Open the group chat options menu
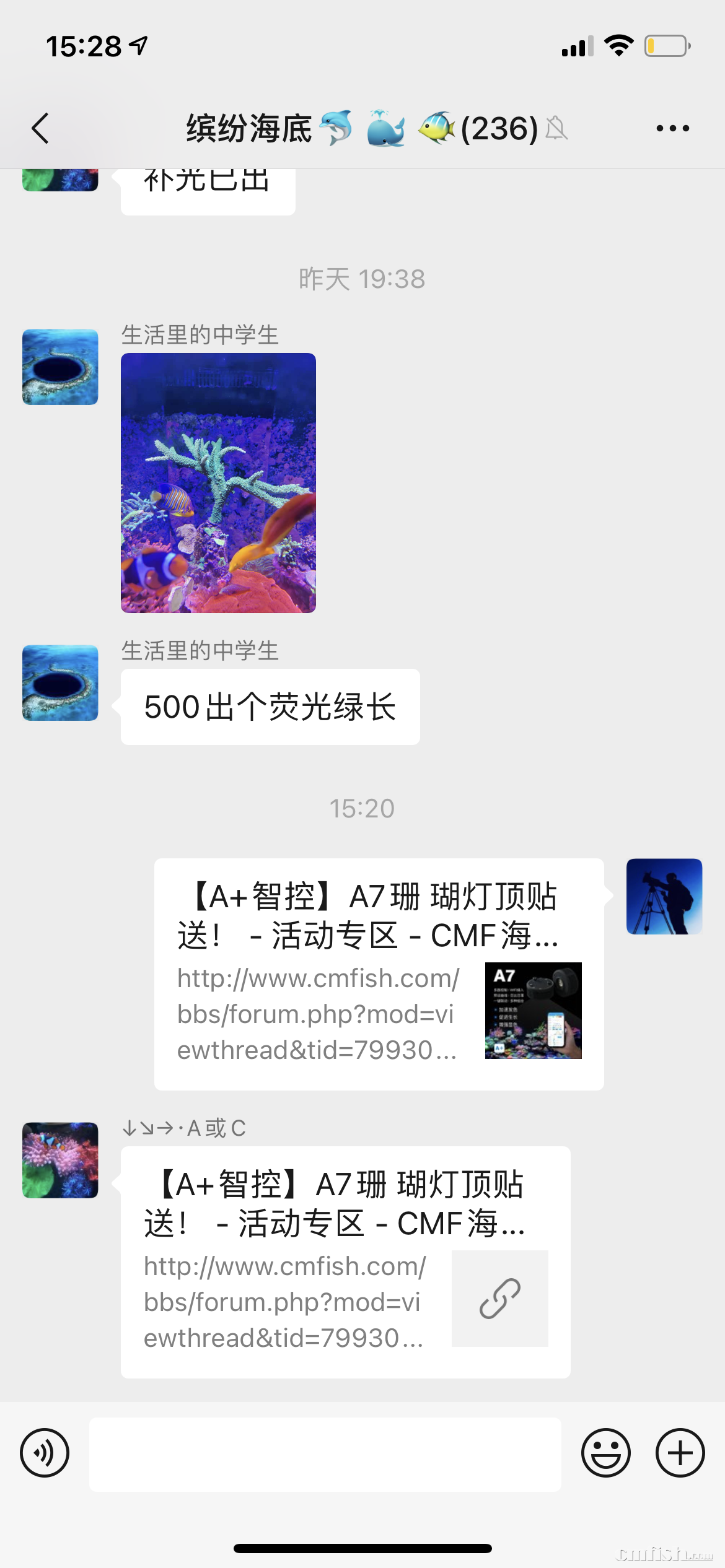This screenshot has height=1568, width=725. [x=672, y=128]
